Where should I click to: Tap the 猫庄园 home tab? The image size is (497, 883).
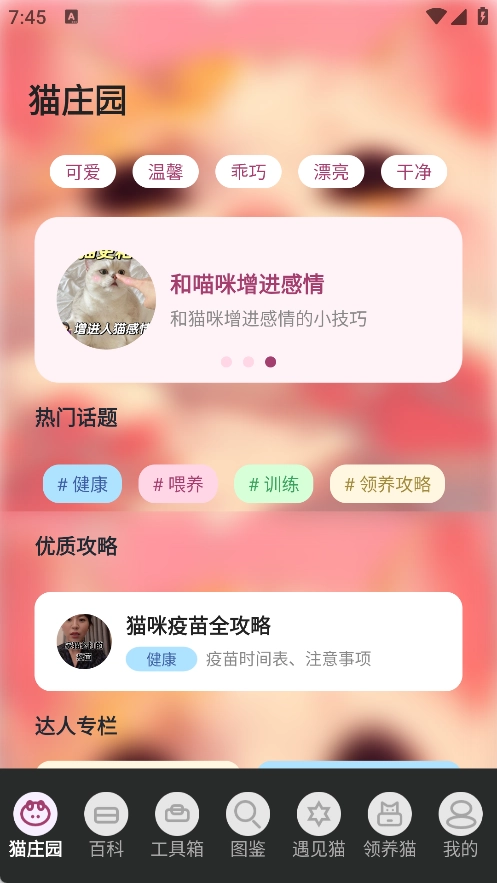coord(35,825)
